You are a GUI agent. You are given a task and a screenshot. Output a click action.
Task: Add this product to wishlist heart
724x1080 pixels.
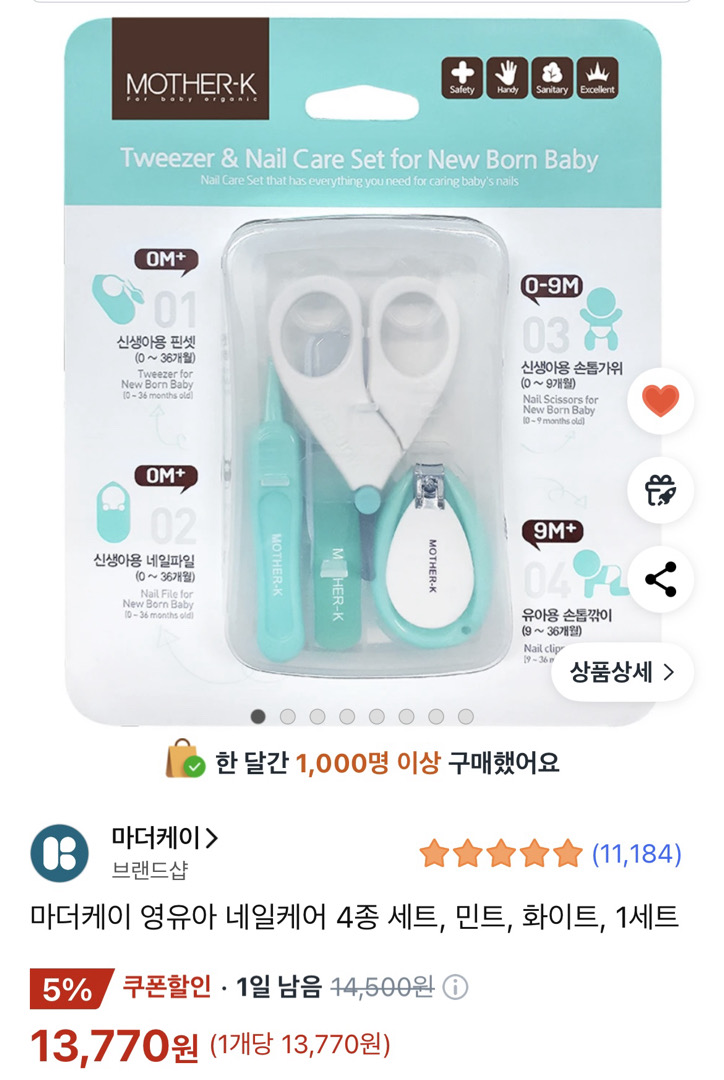[x=660, y=401]
